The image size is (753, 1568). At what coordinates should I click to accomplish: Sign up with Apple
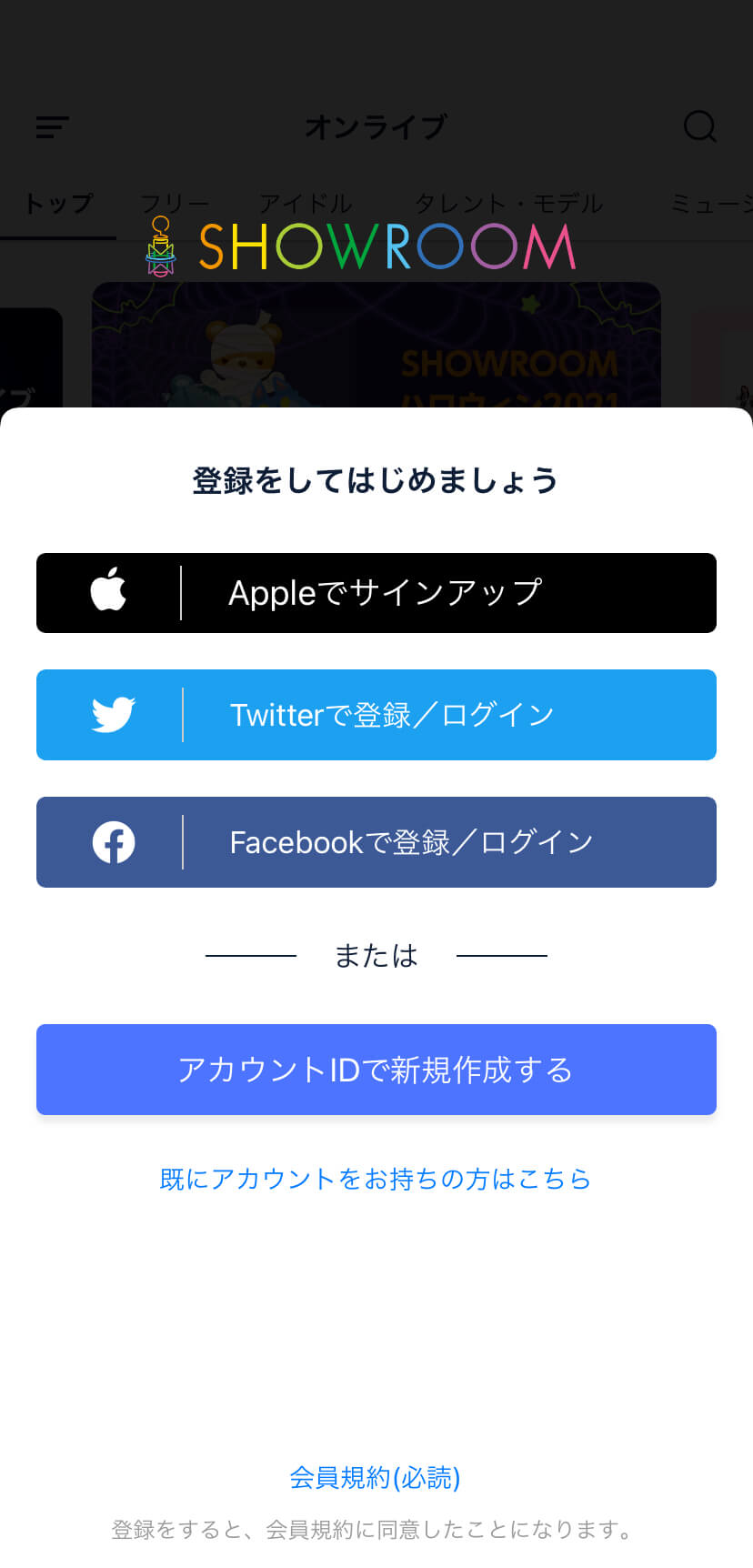(376, 593)
